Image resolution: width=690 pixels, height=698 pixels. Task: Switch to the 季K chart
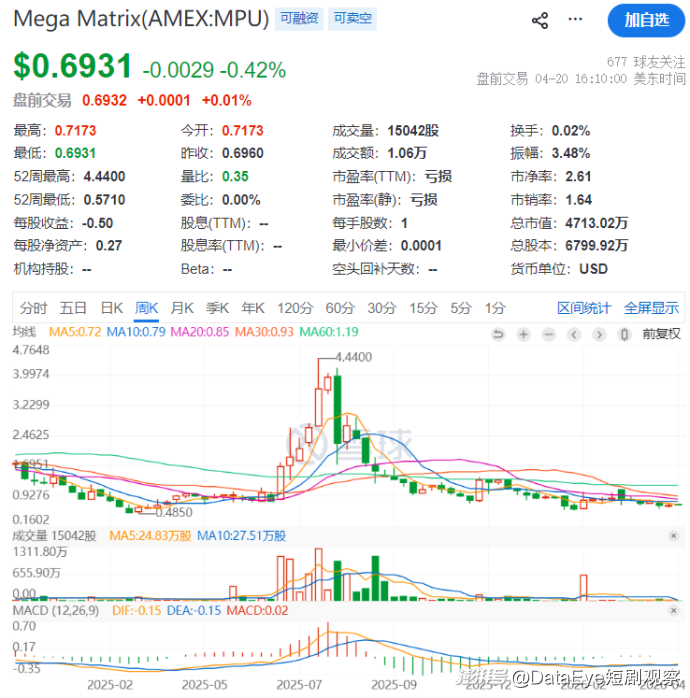pyautogui.click(x=217, y=308)
